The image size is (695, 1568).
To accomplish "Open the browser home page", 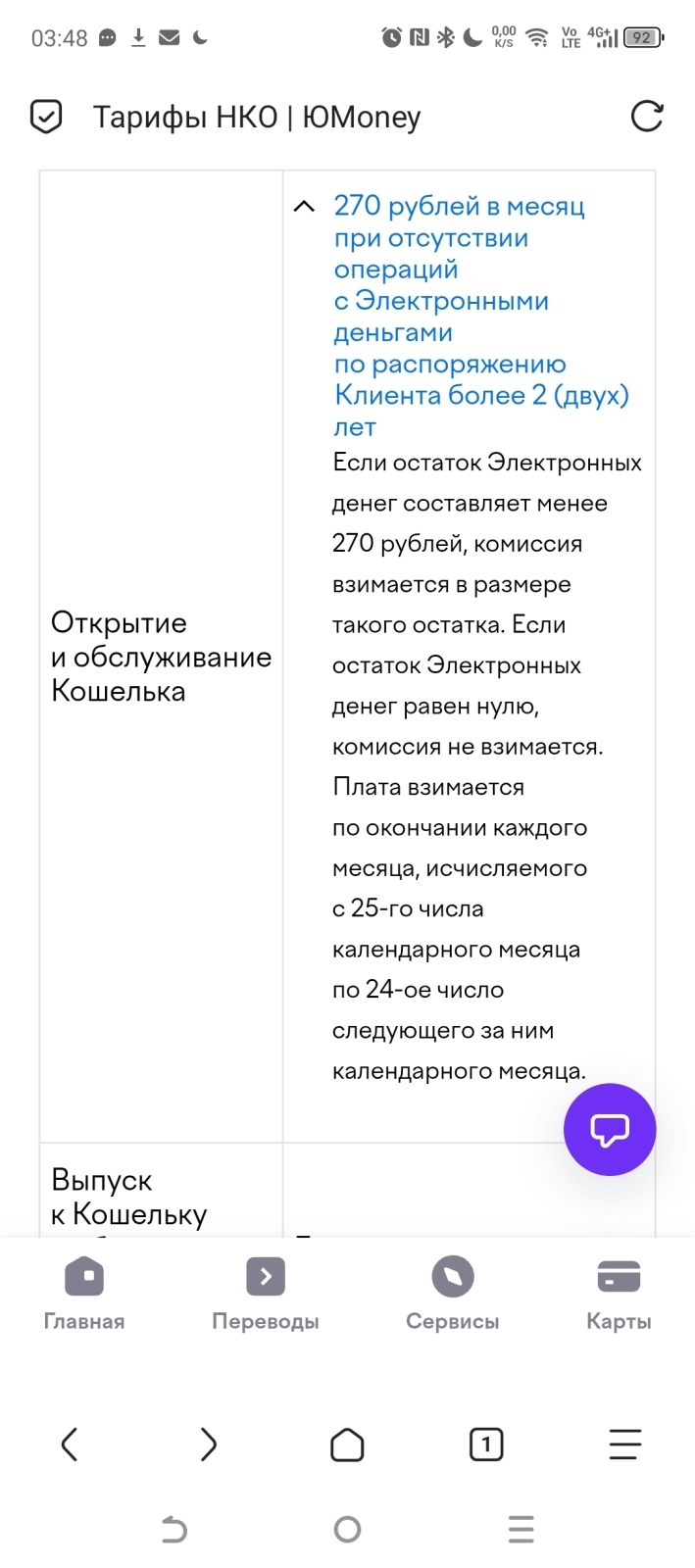I will 347,1445.
